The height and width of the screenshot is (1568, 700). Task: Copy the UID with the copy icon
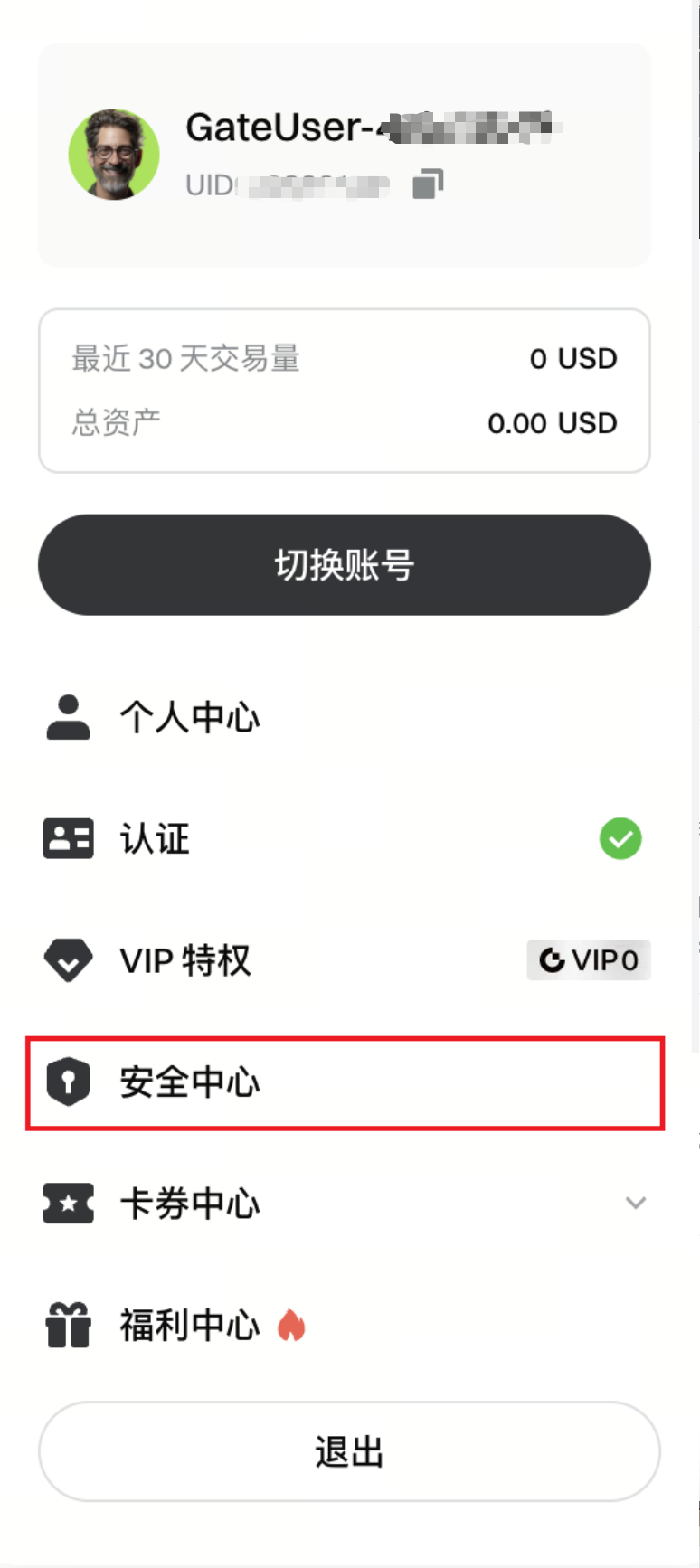(x=428, y=184)
